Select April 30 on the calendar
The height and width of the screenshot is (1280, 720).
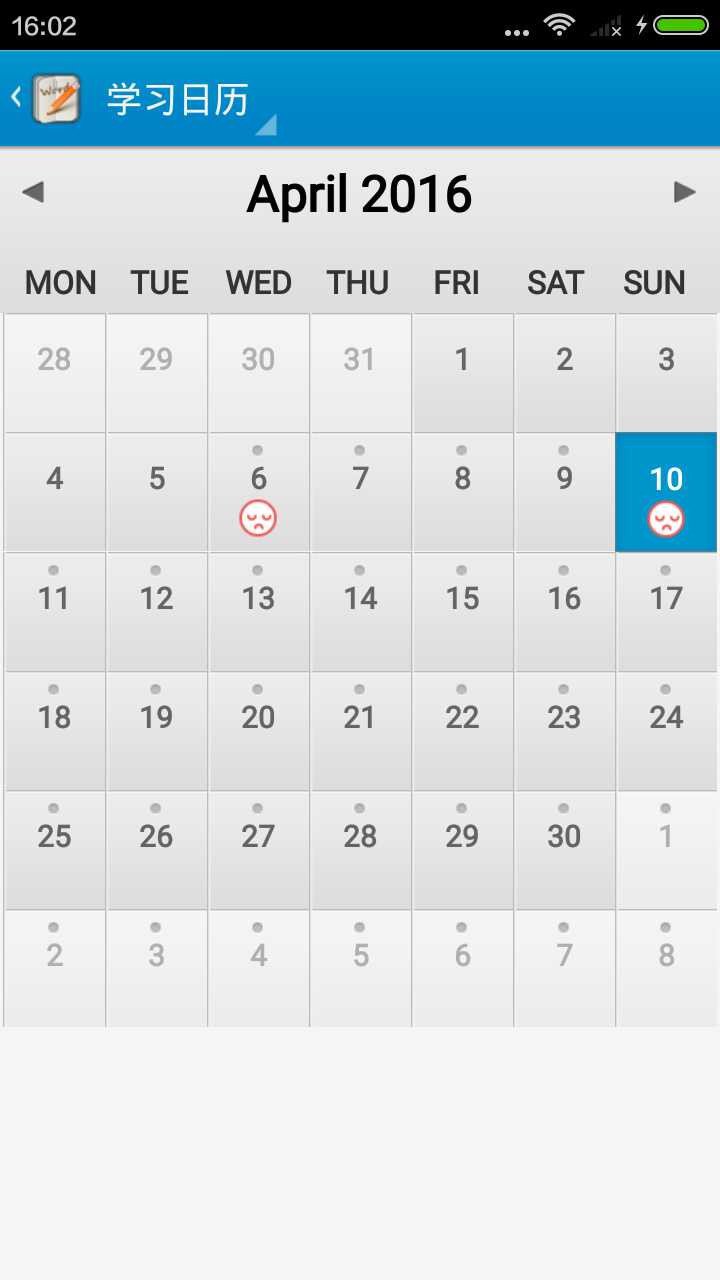tap(564, 849)
